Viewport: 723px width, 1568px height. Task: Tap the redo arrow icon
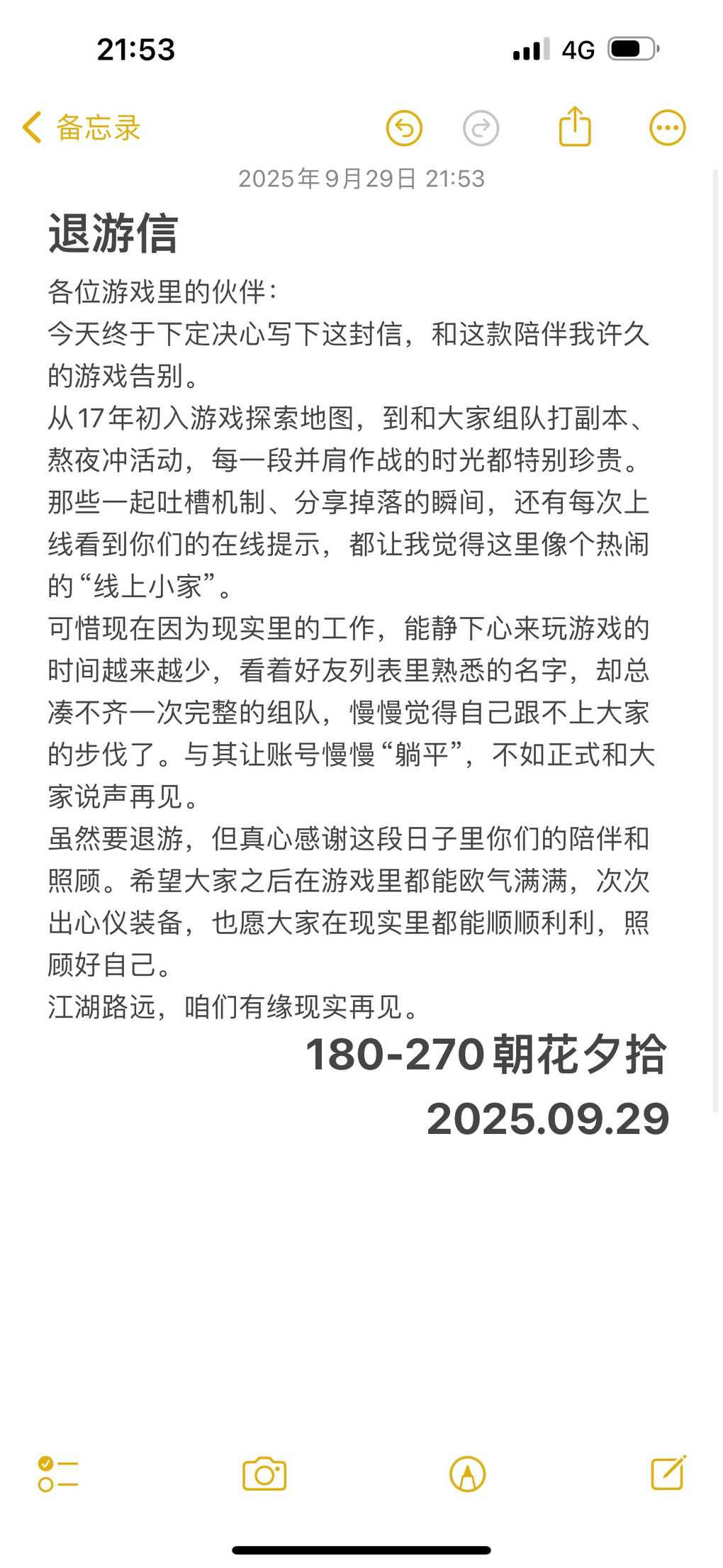coord(481,128)
